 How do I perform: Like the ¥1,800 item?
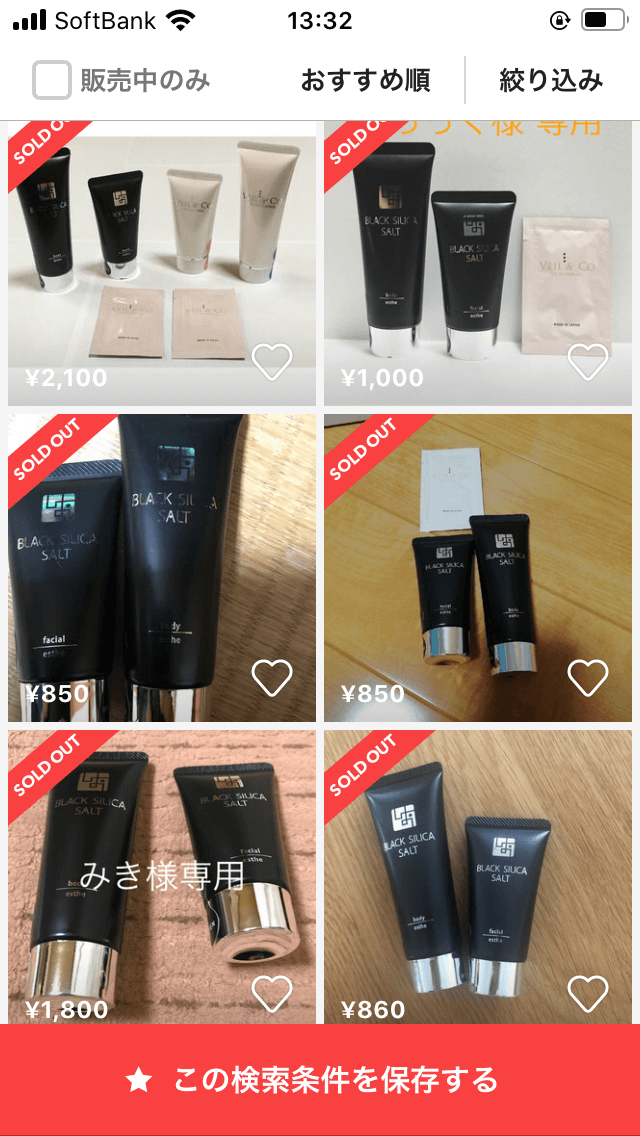click(271, 994)
